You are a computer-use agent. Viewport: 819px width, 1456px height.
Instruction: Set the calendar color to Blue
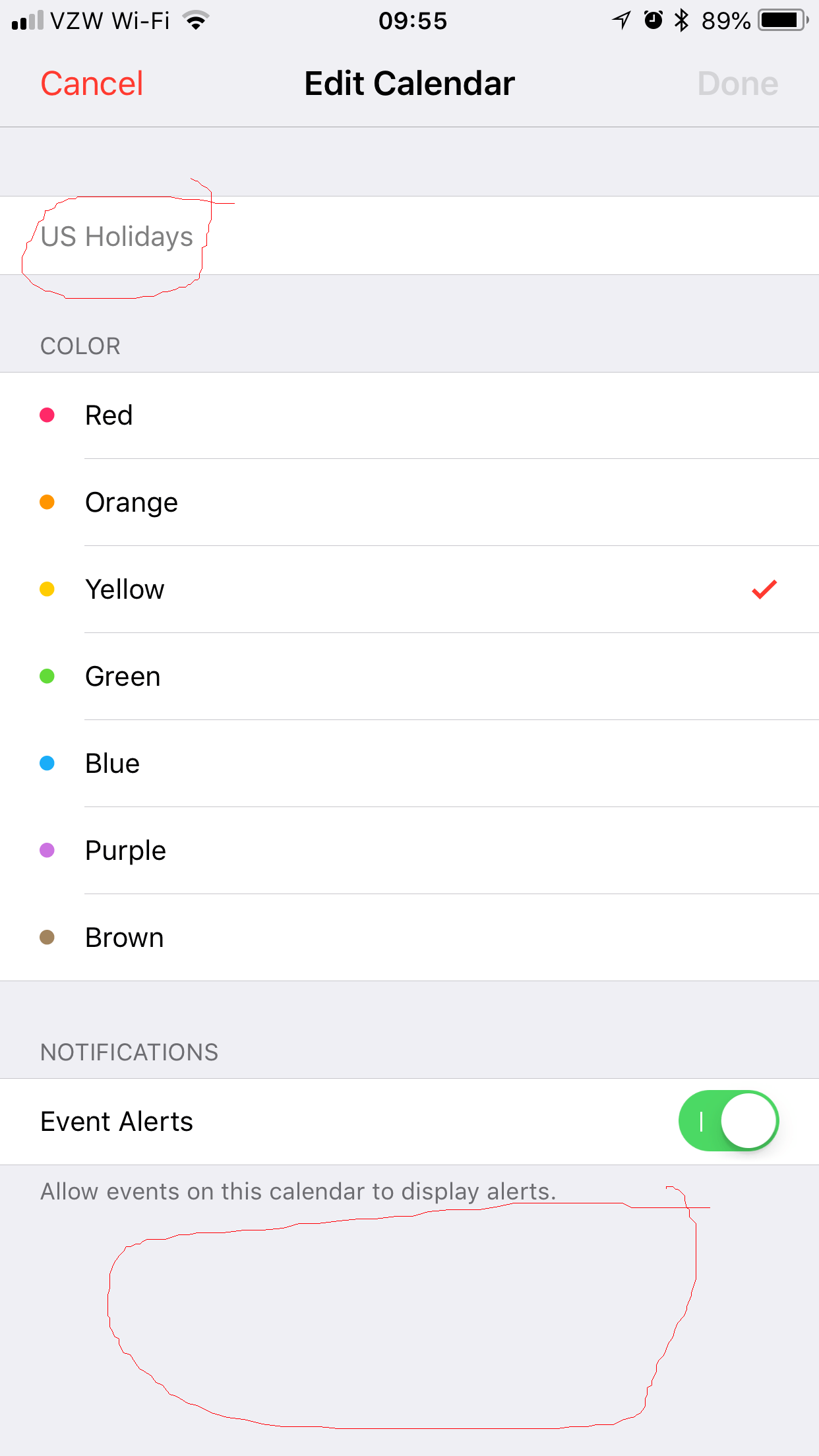click(x=409, y=764)
